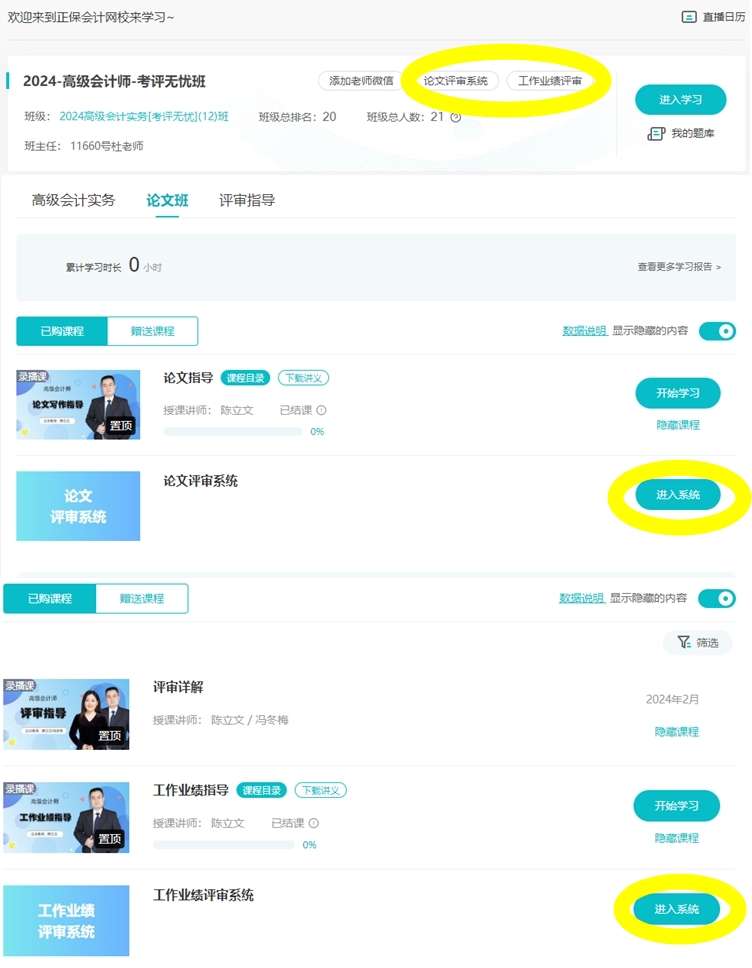The width and height of the screenshot is (752, 968).
Task: Open the 直播日历 live calendar
Action: pyautogui.click(x=713, y=17)
